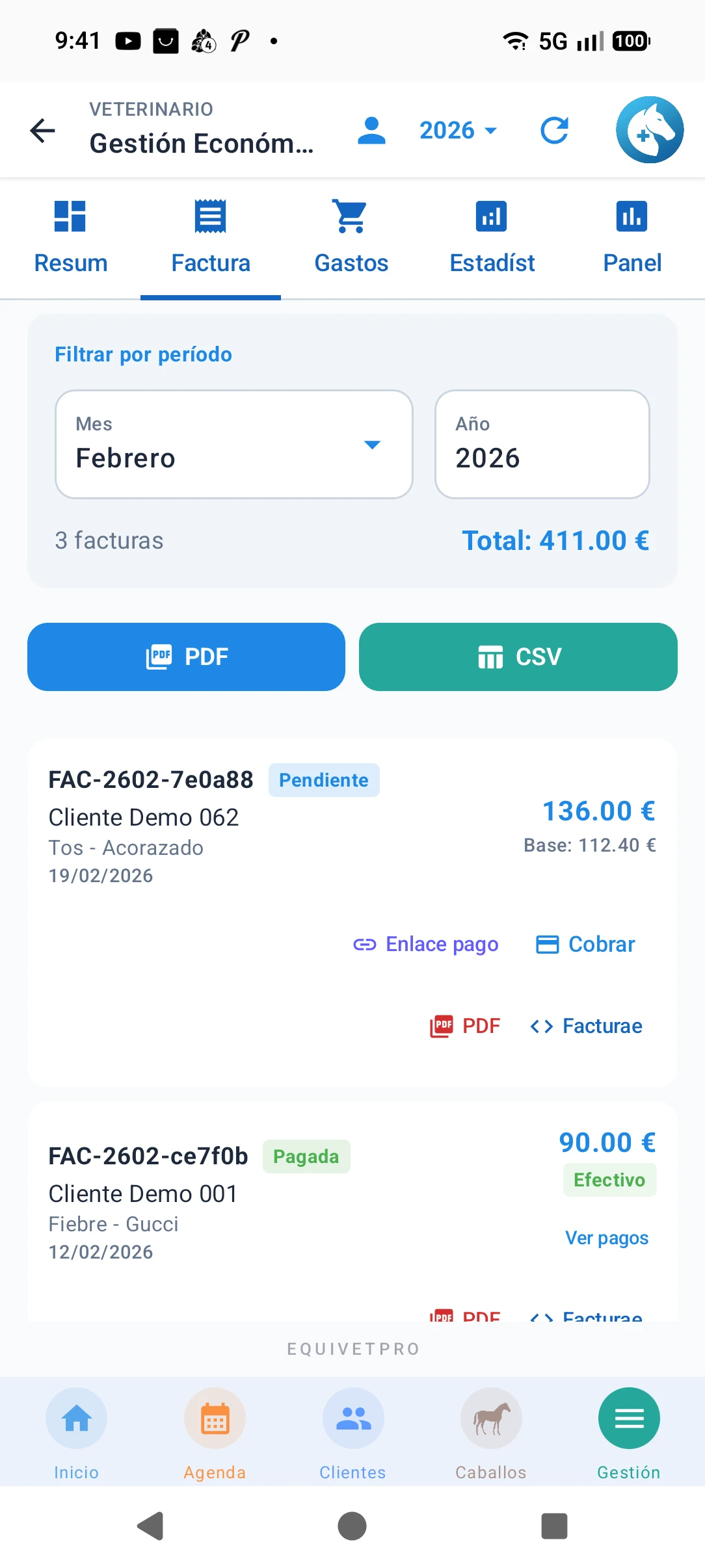Open the Mes dropdown showing Febrero
This screenshot has width=705, height=1568.
tap(233, 444)
